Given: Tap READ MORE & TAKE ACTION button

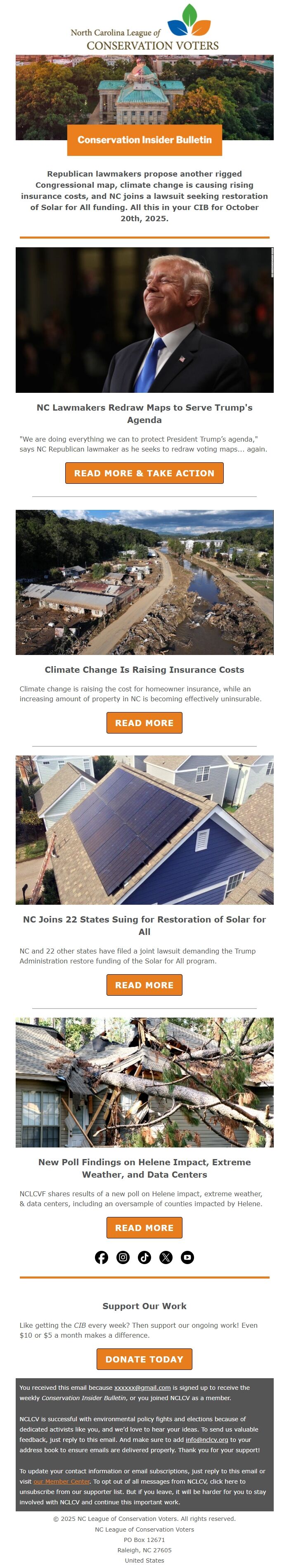Looking at the screenshot, I should (144, 473).
